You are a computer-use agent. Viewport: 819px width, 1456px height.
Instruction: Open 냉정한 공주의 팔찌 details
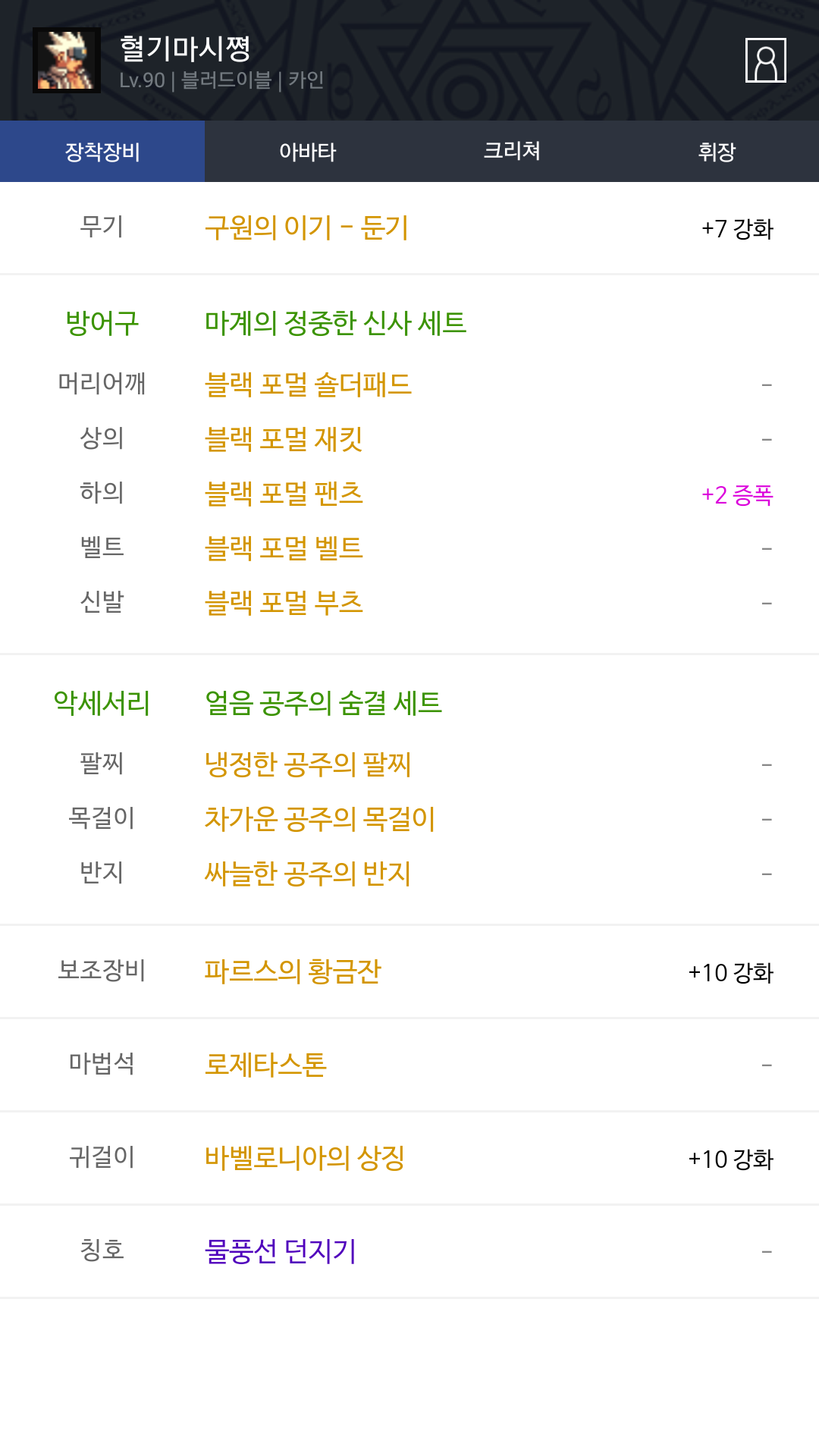tap(308, 764)
